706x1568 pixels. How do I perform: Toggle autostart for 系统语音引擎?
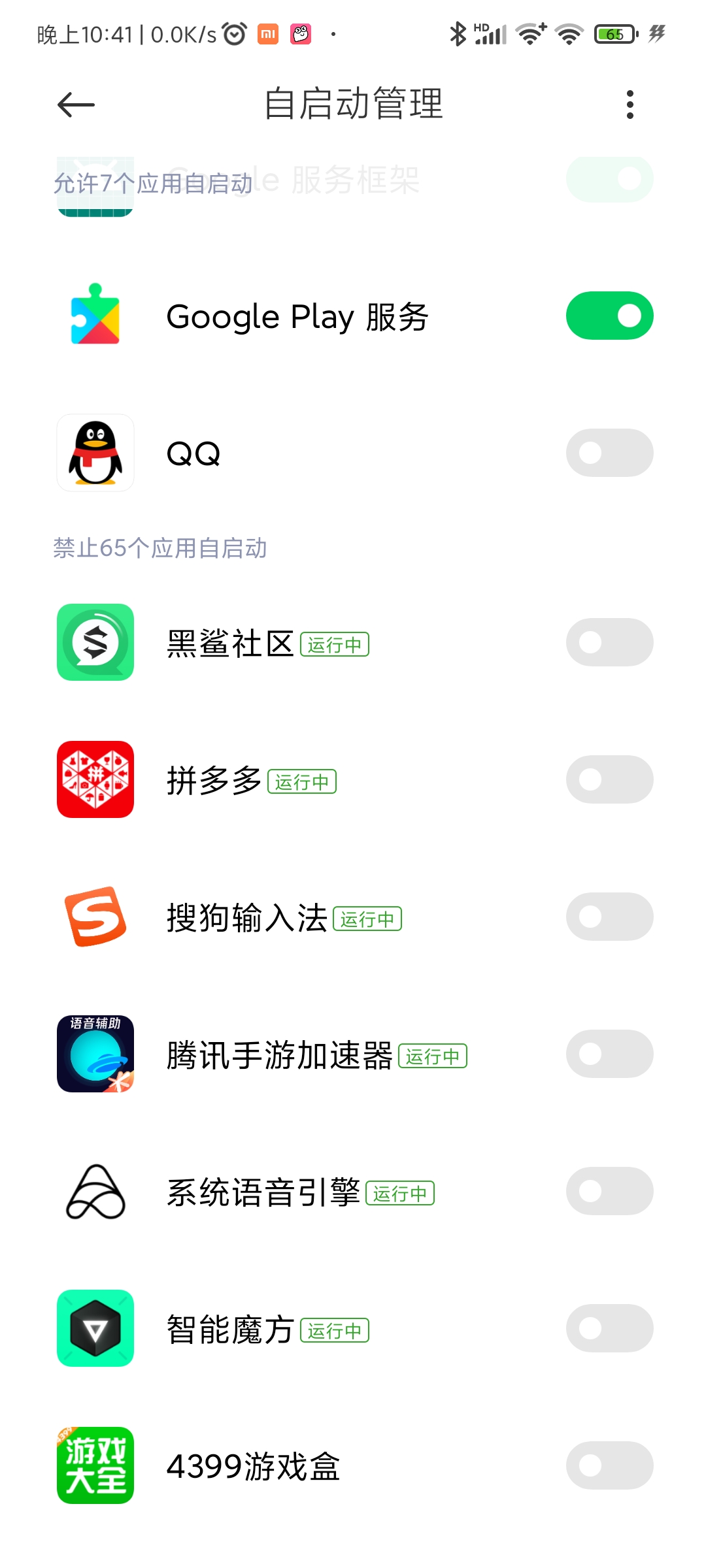tap(609, 1191)
